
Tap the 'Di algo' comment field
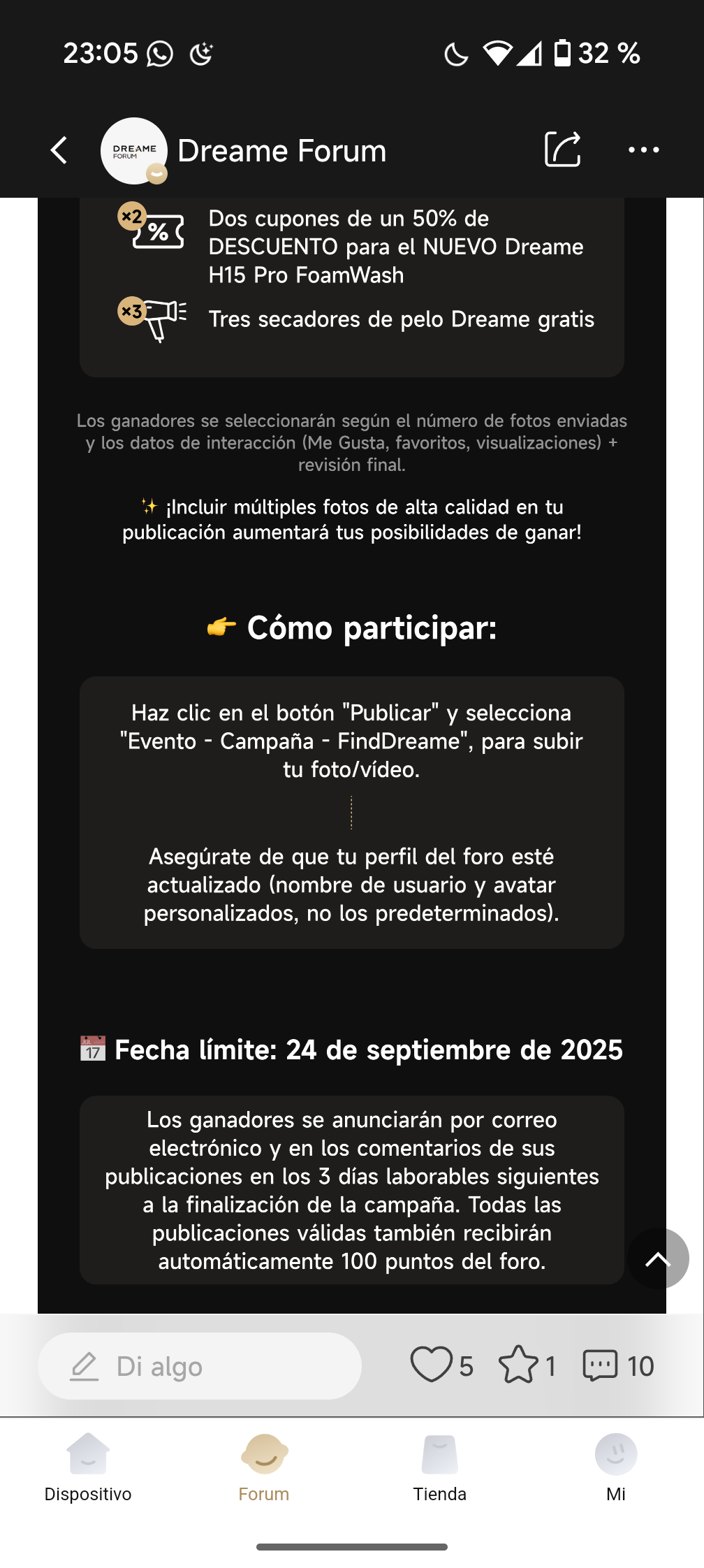(x=200, y=1366)
